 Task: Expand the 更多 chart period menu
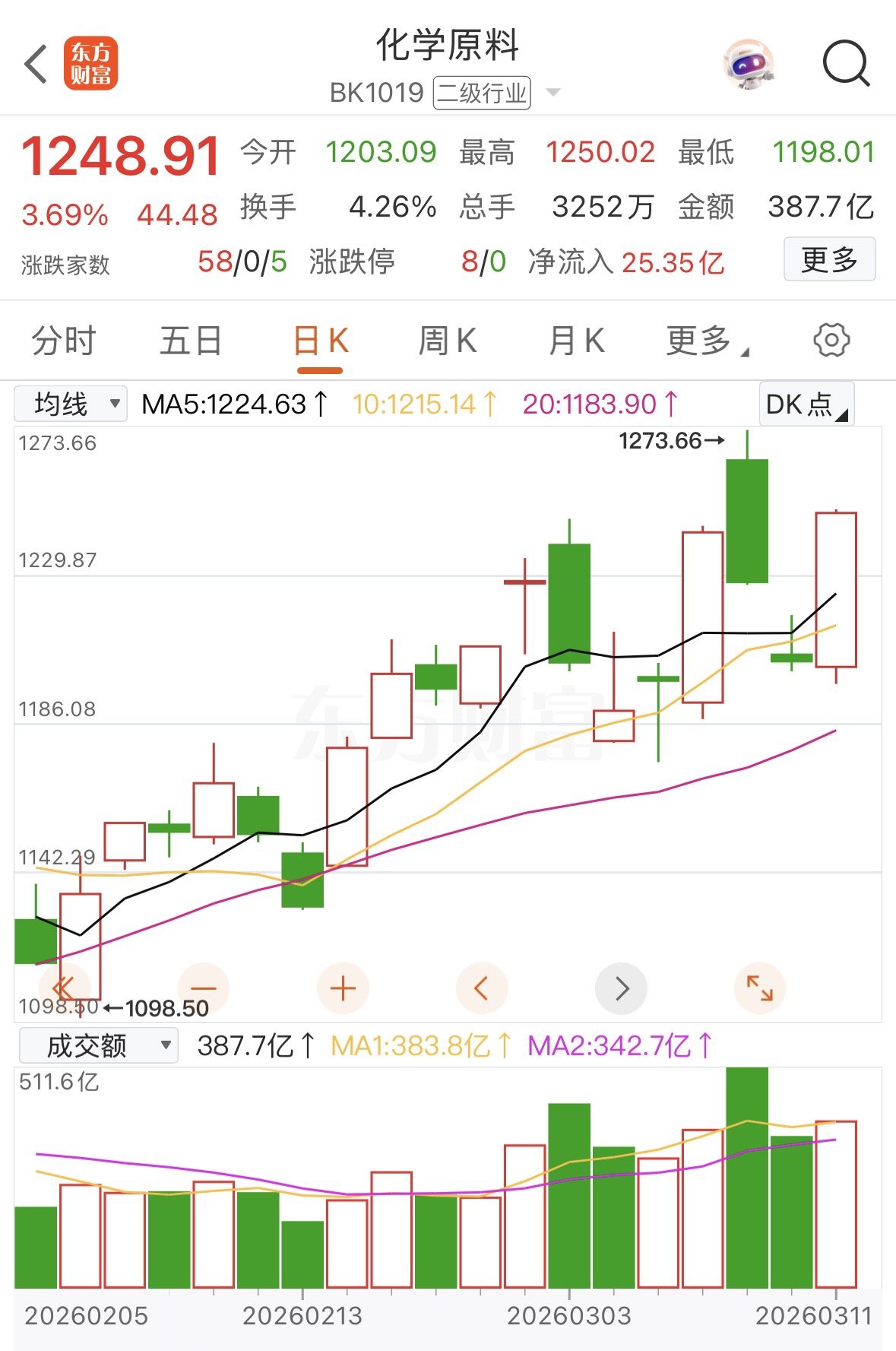705,341
